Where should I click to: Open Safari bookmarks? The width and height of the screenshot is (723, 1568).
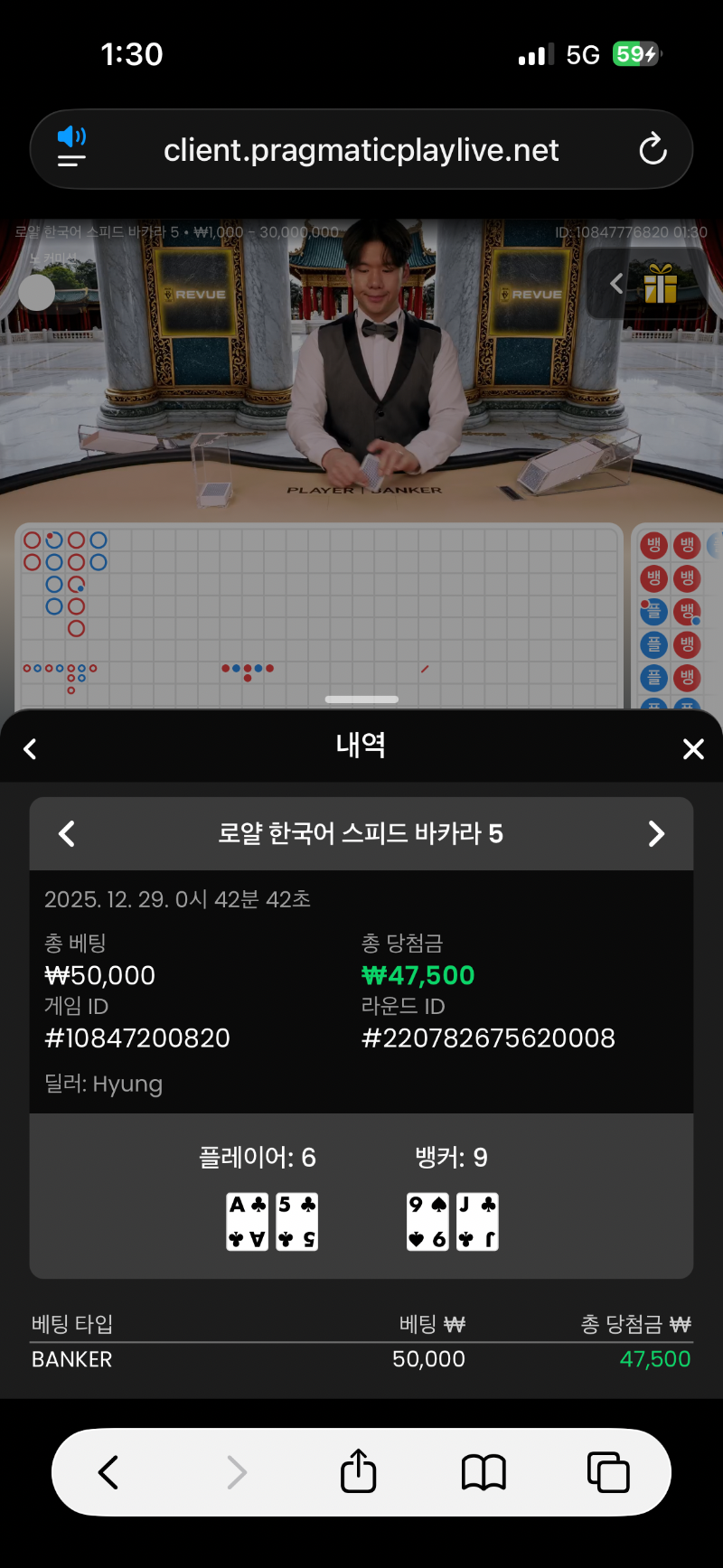pos(484,1471)
